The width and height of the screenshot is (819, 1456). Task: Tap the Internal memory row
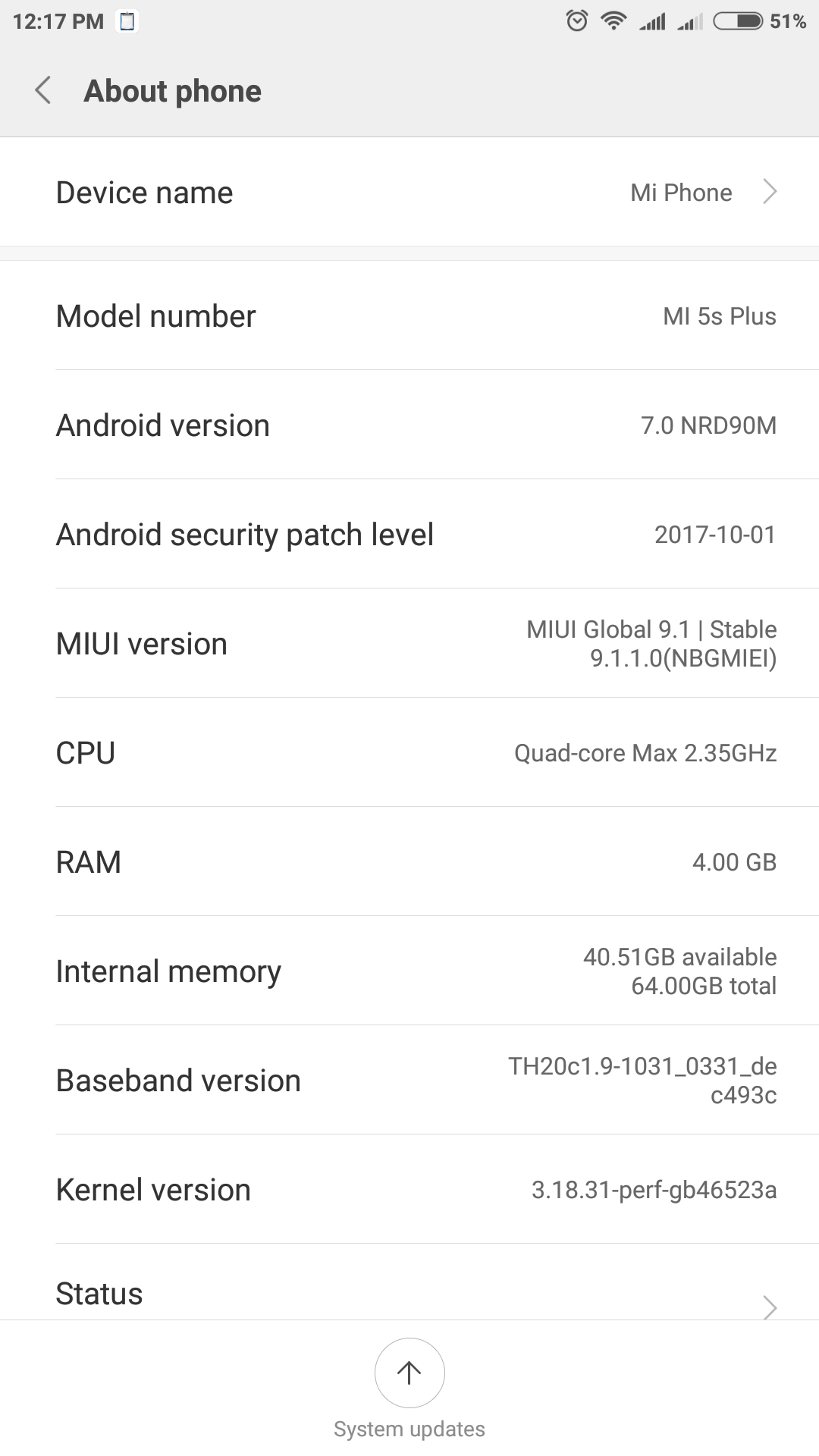click(409, 971)
